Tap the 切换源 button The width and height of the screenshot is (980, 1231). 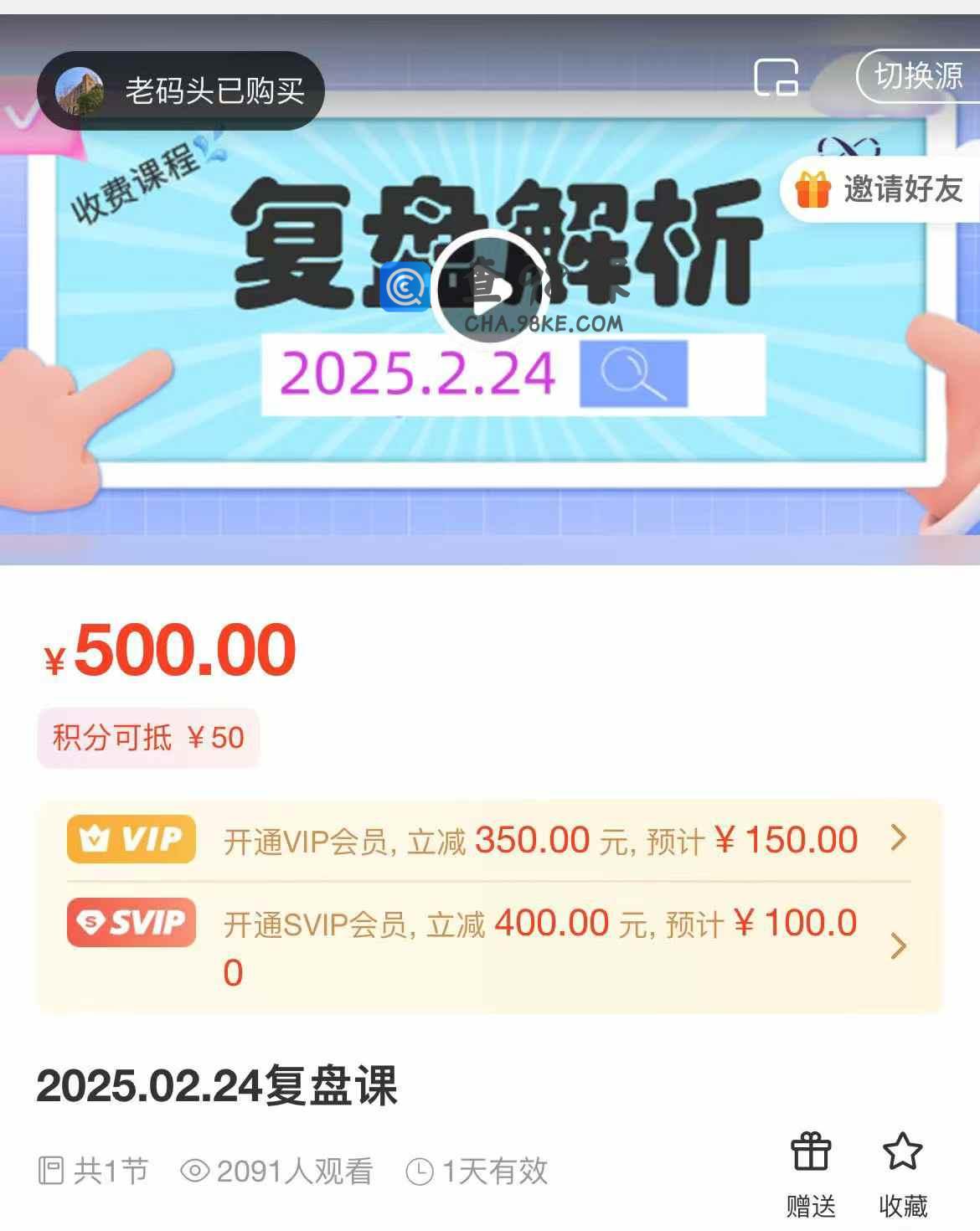tap(918, 76)
